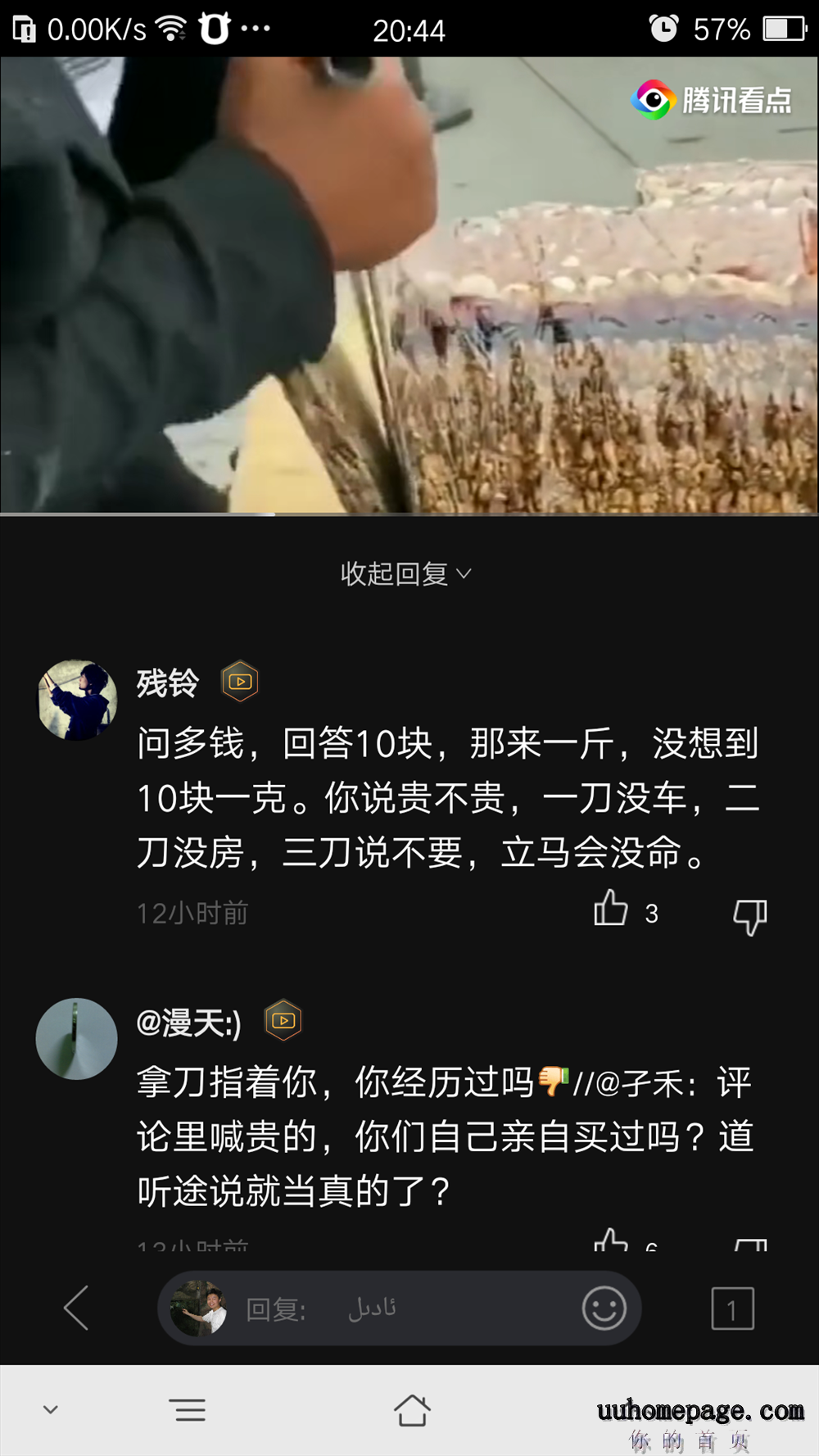This screenshot has height=1456, width=819.
Task: Open the emoji picker in reply box
Action: (x=604, y=1308)
